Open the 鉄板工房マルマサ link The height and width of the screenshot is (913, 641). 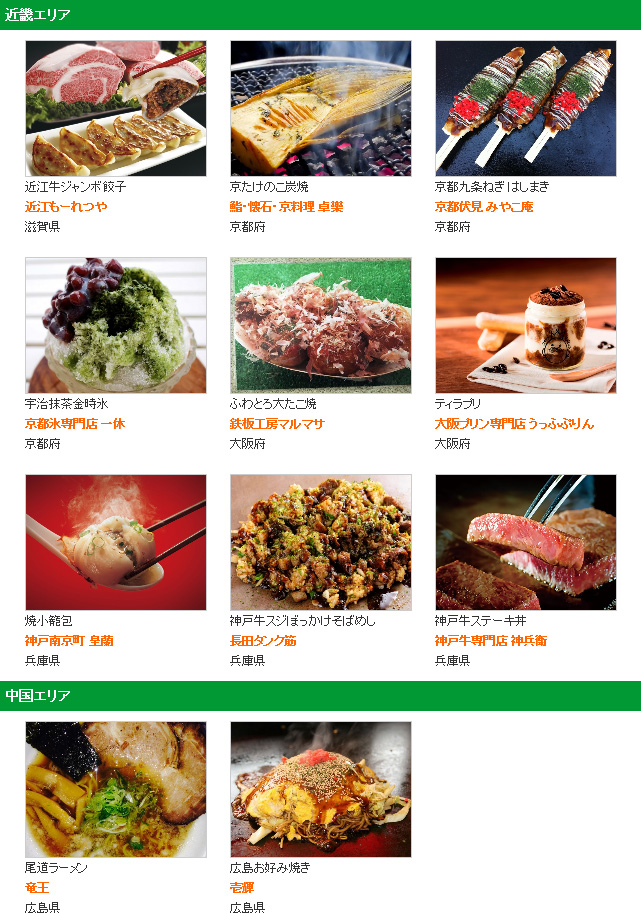[276, 424]
